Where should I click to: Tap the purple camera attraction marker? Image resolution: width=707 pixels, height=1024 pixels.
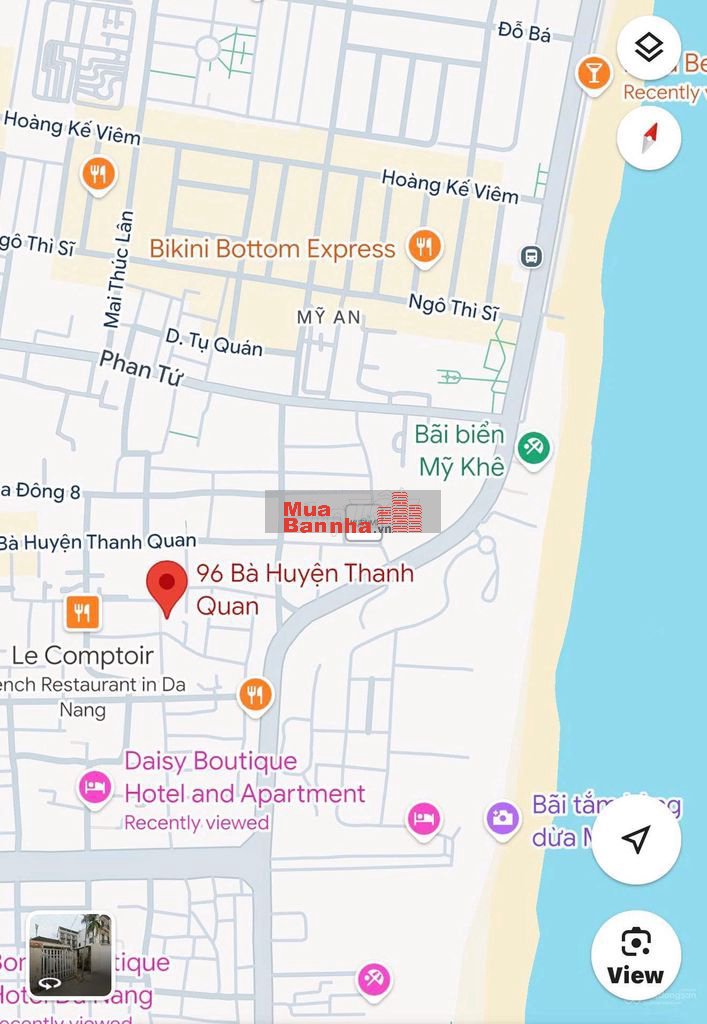[x=503, y=818]
